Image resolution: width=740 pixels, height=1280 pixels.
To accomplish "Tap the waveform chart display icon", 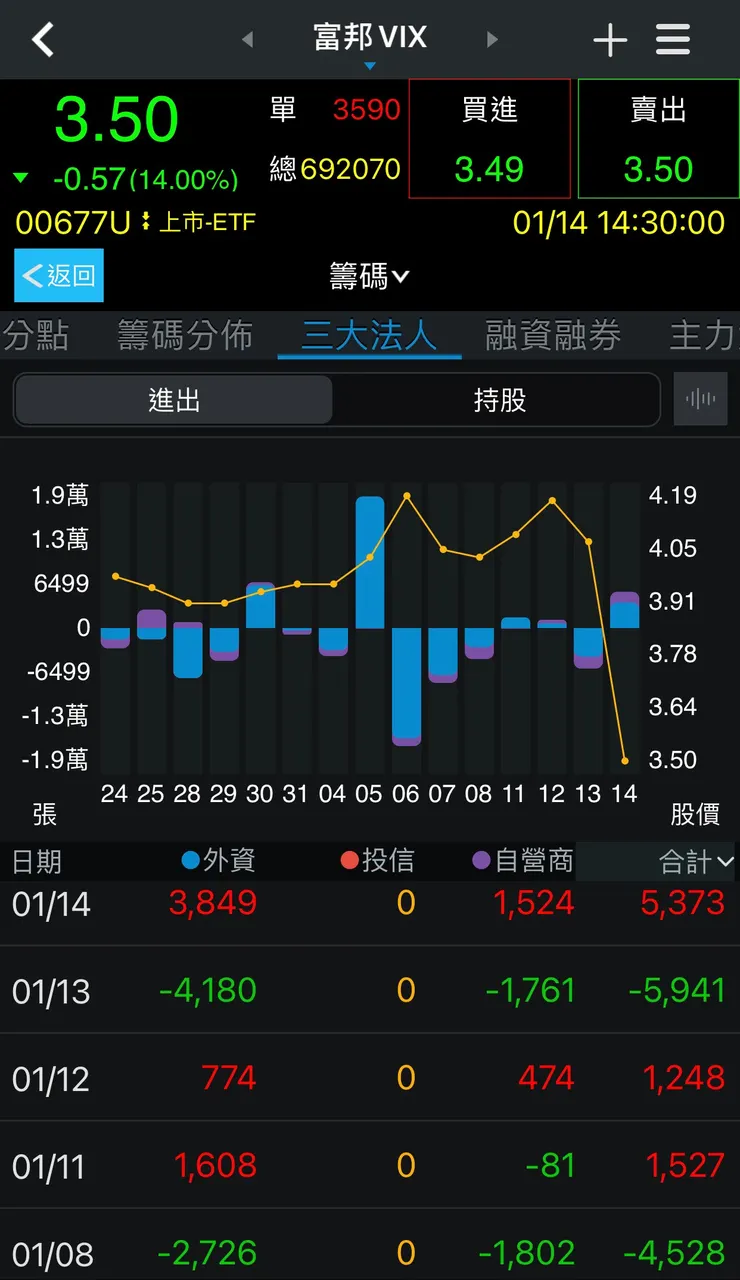I will 700,398.
